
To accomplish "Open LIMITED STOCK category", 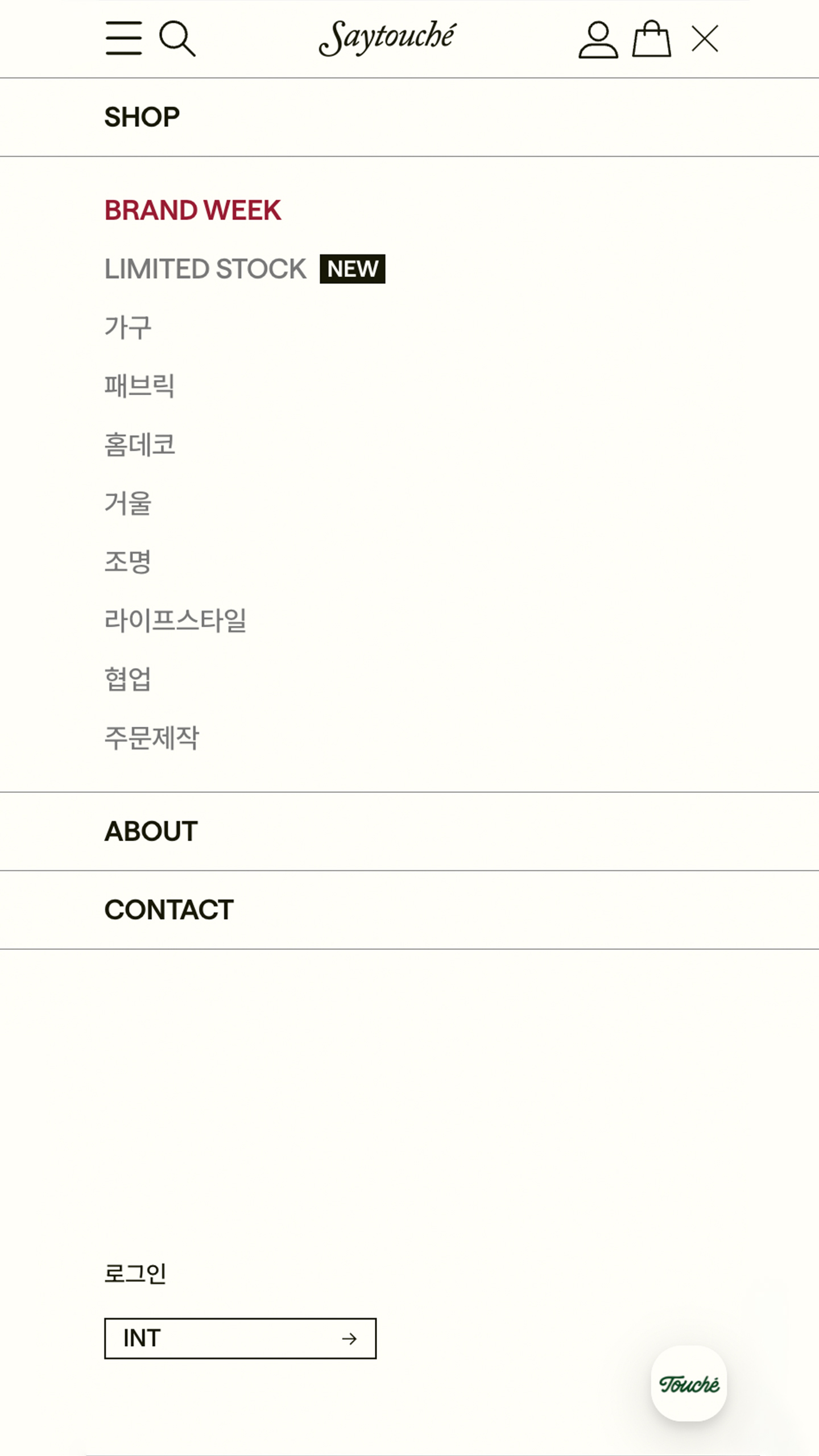I will [205, 269].
